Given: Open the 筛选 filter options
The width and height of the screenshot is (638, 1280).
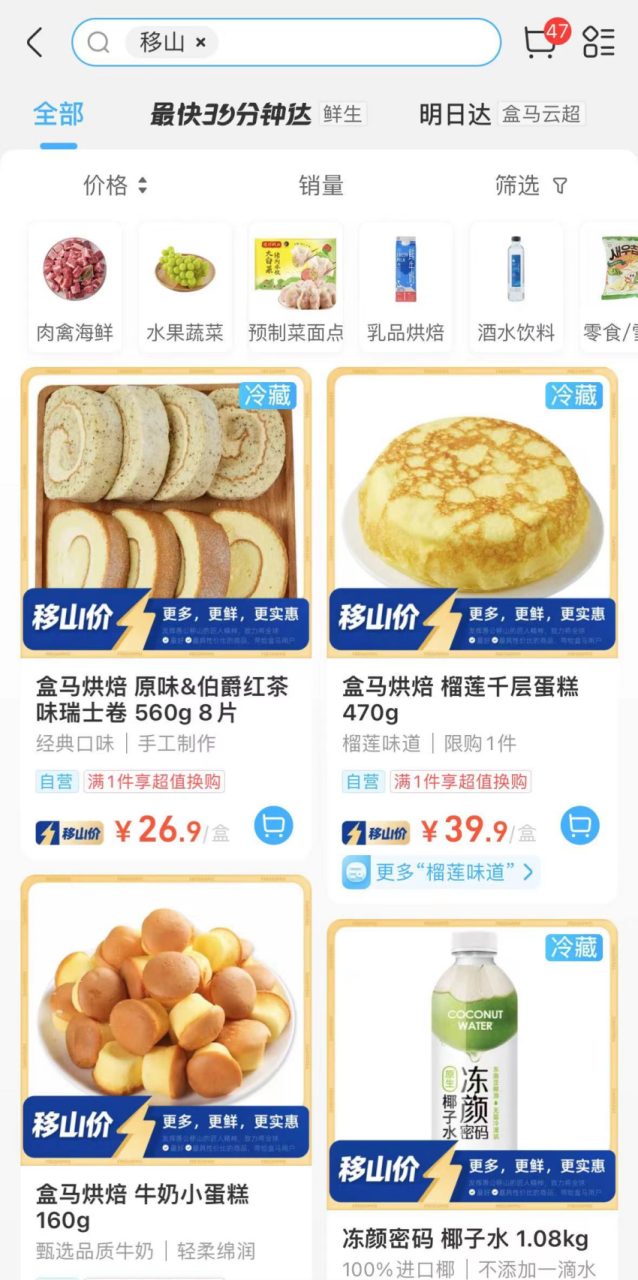Looking at the screenshot, I should click(x=531, y=185).
